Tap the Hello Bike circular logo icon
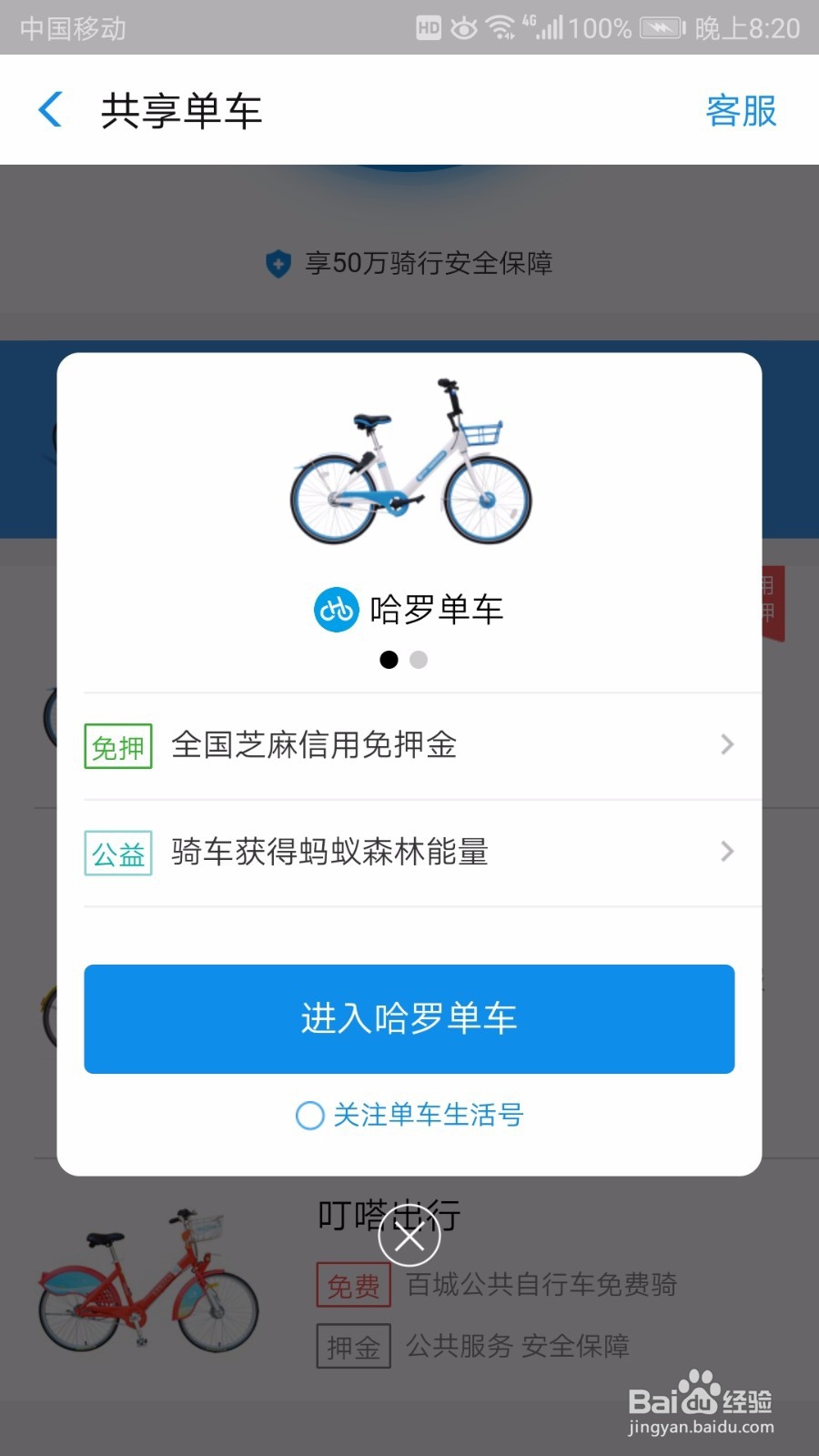The height and width of the screenshot is (1456, 819). [x=335, y=610]
